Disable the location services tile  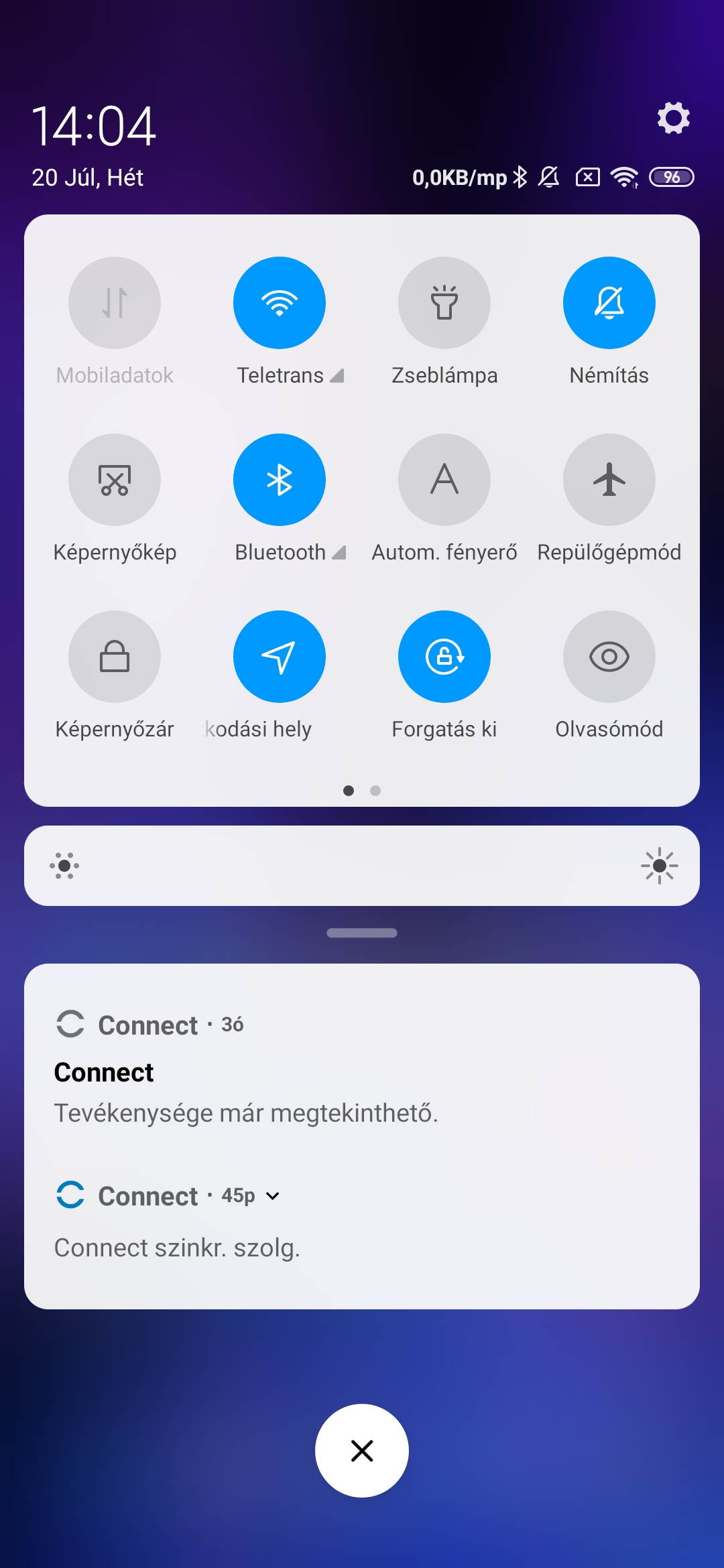tap(280, 657)
